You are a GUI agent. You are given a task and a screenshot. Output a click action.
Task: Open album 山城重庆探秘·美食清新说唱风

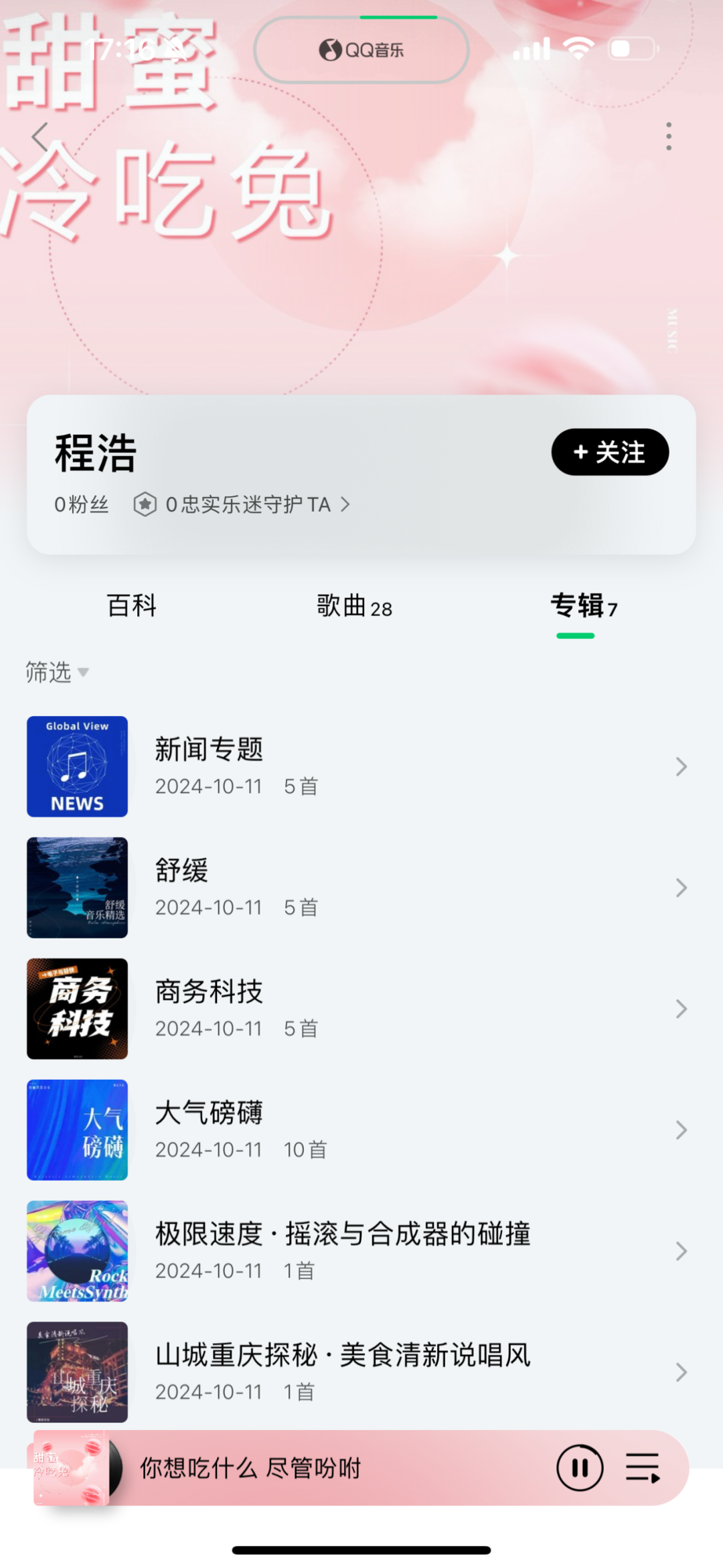(355, 1372)
